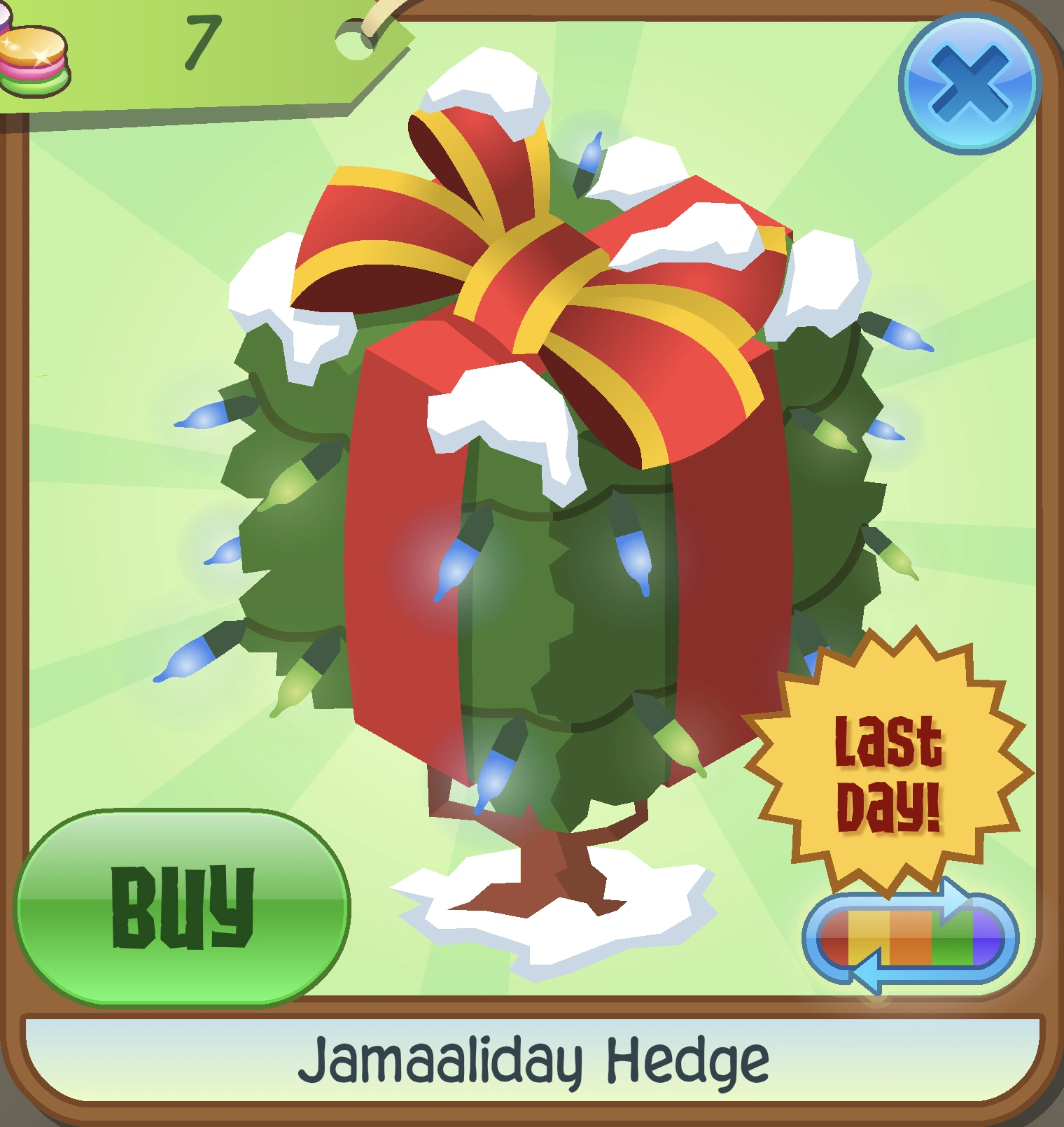The height and width of the screenshot is (1127, 1064).
Task: Close the Jamaaliday Hedge item dialog
Action: tap(969, 84)
